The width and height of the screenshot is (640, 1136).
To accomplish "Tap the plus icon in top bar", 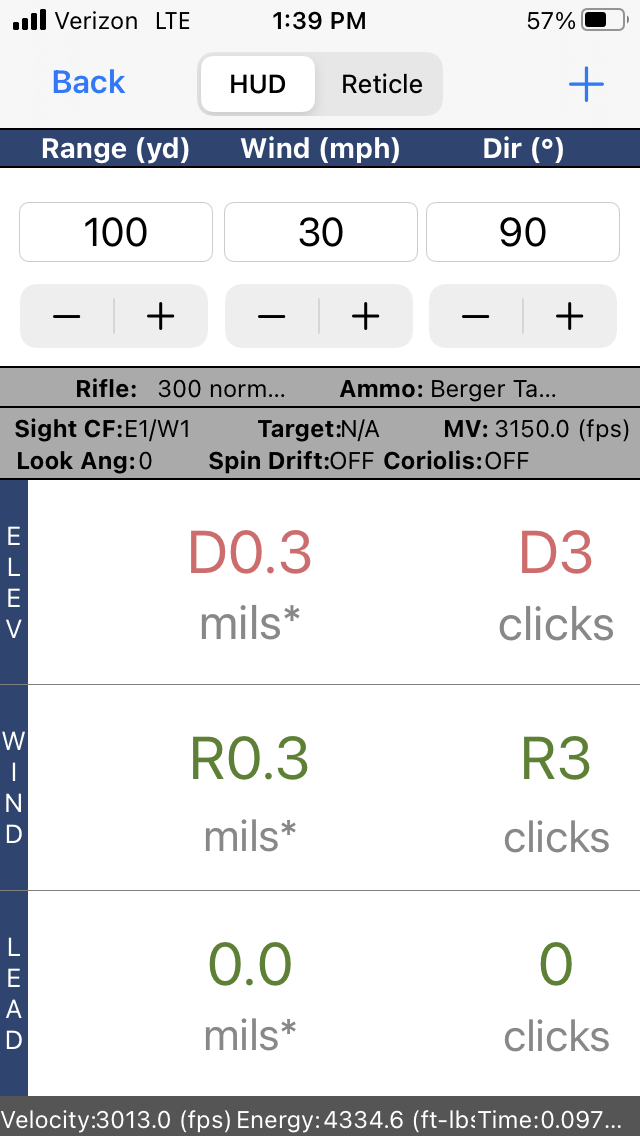I will tap(586, 84).
